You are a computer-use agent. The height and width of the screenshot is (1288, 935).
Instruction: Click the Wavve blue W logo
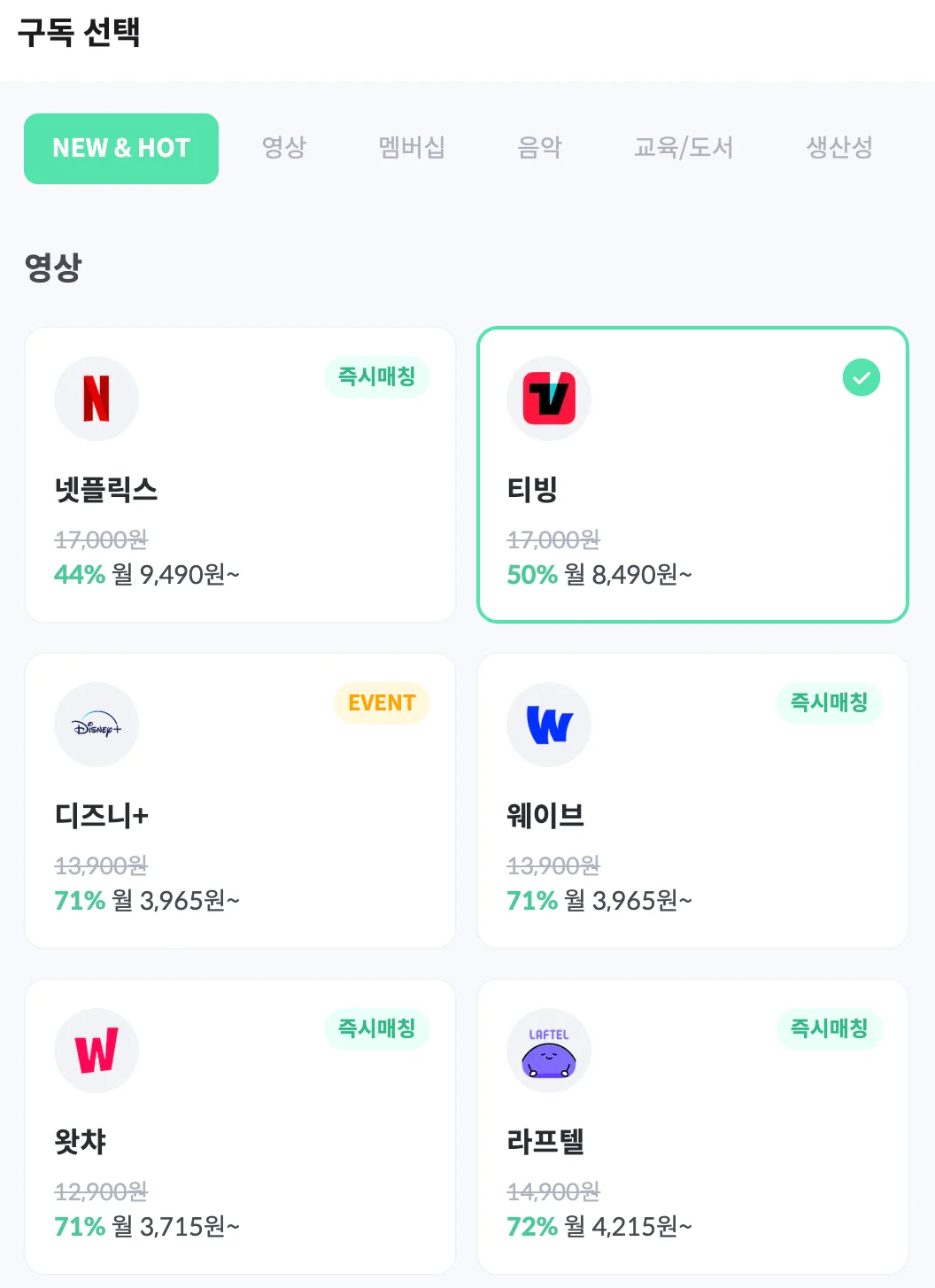coord(549,724)
